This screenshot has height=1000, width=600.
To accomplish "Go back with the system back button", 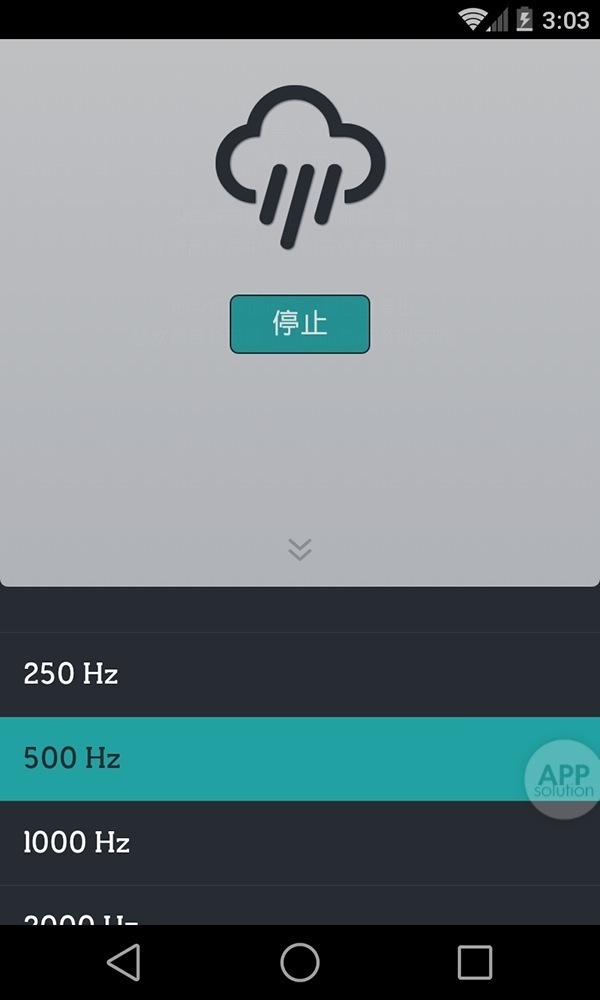I will coord(124,962).
